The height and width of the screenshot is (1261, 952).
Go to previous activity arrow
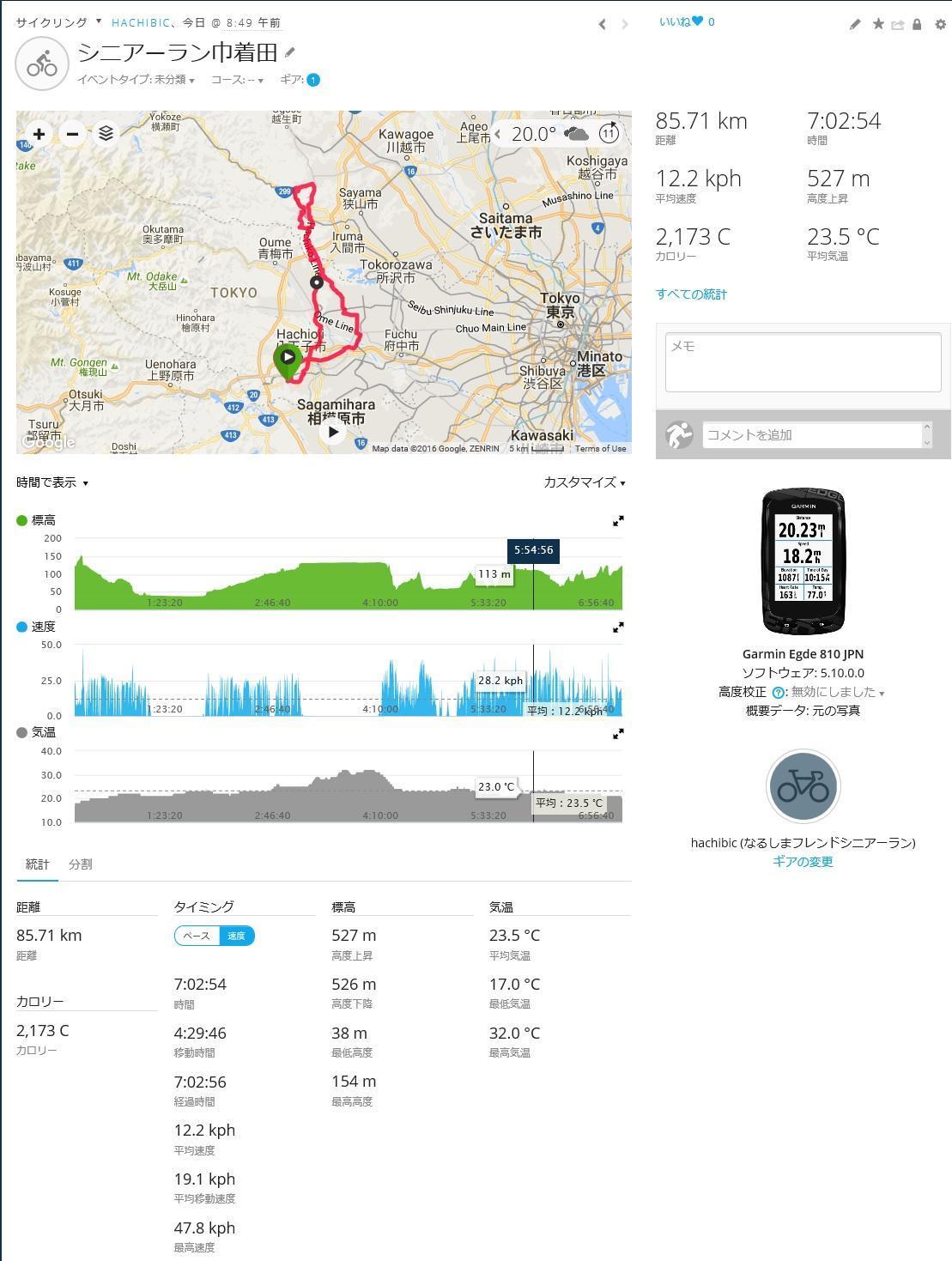coord(602,24)
